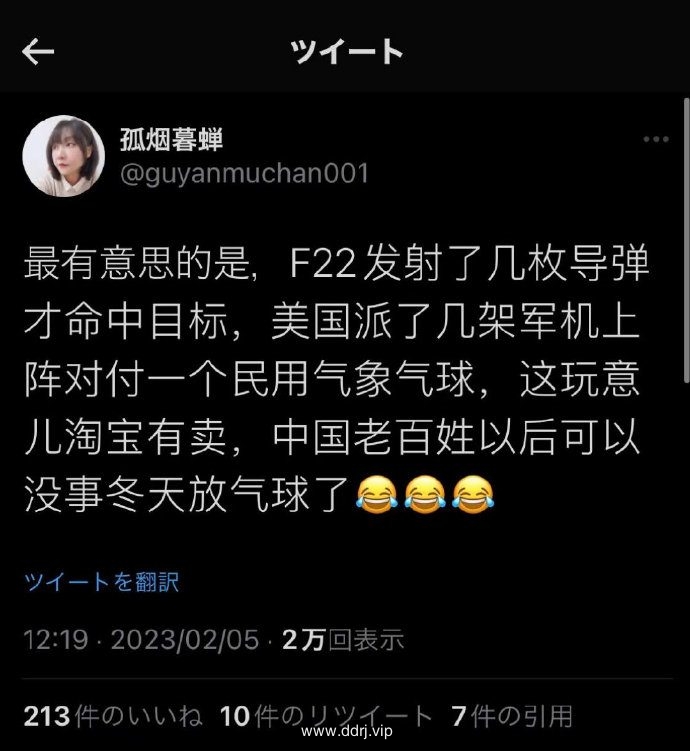View the 10 retweets list
The height and width of the screenshot is (751, 690).
click(x=326, y=716)
